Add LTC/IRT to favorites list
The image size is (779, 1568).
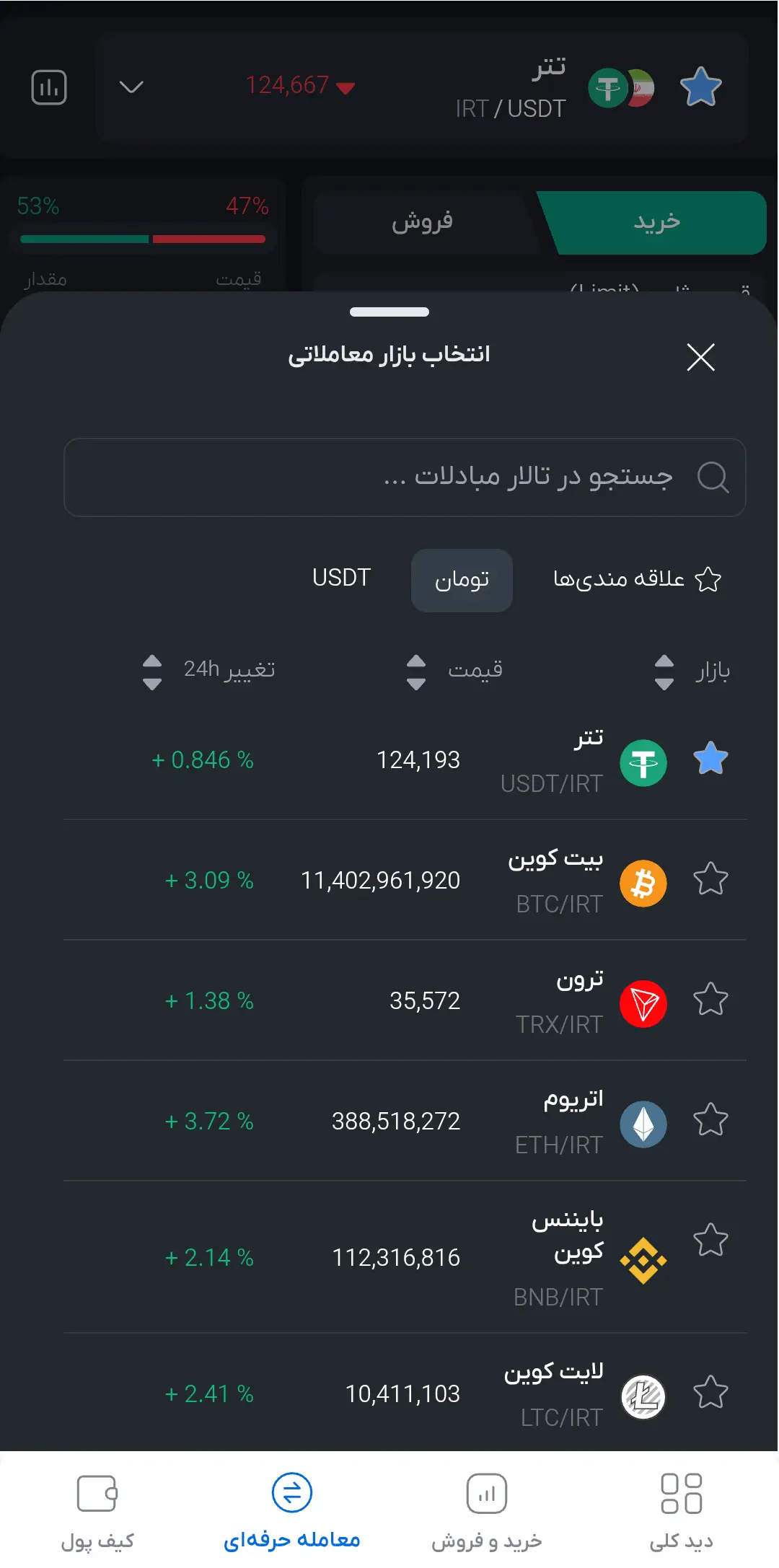pyautogui.click(x=710, y=1393)
